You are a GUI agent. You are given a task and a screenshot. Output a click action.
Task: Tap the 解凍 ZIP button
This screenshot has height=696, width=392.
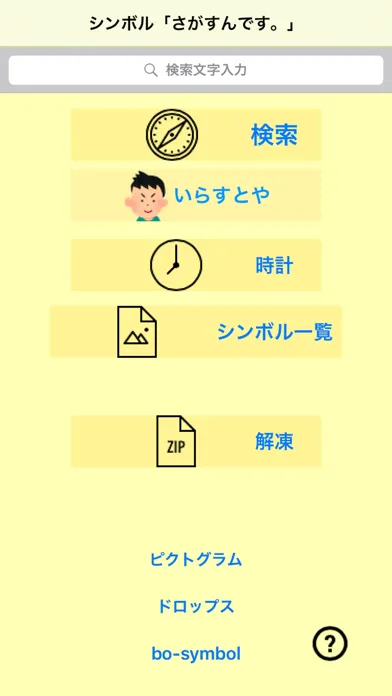click(x=196, y=442)
